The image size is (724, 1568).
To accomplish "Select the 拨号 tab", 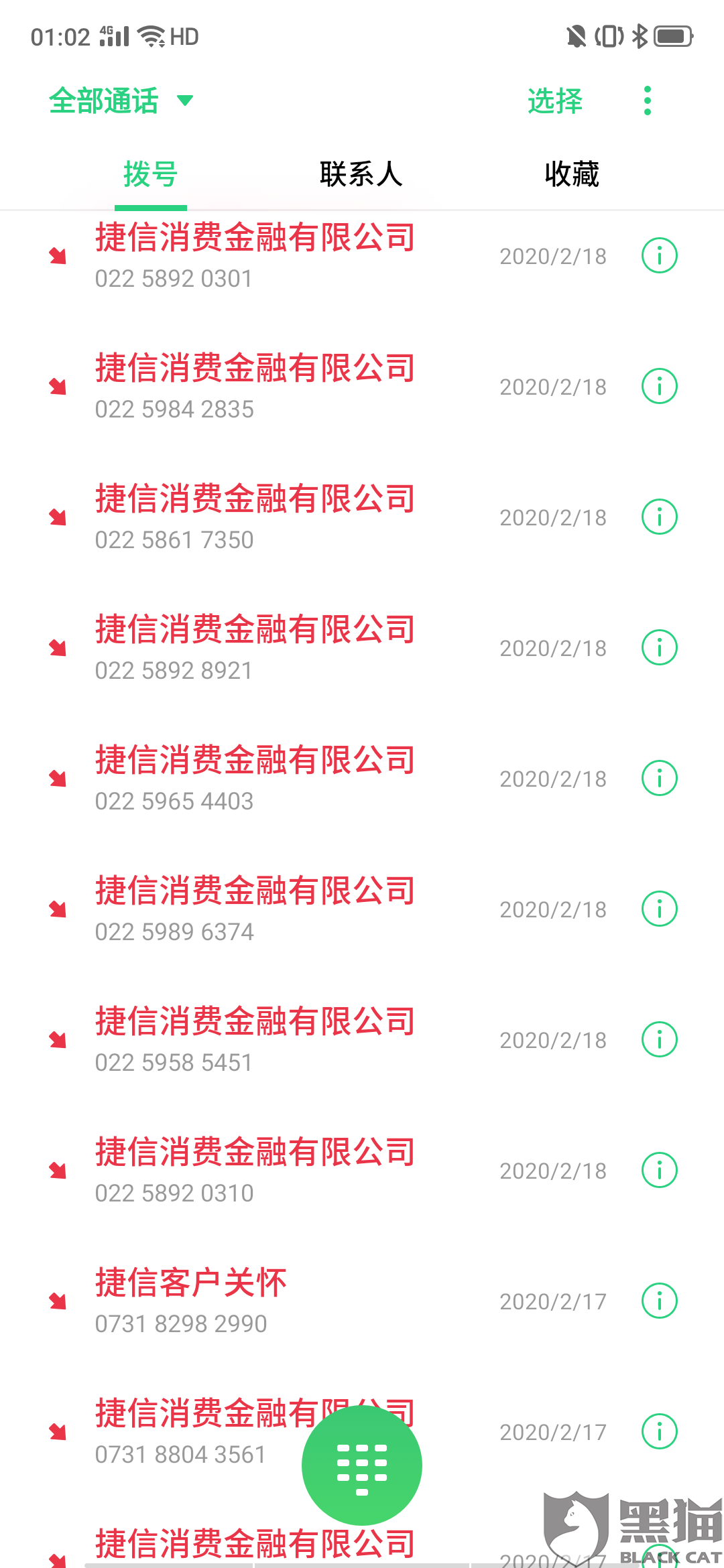I will pyautogui.click(x=150, y=174).
